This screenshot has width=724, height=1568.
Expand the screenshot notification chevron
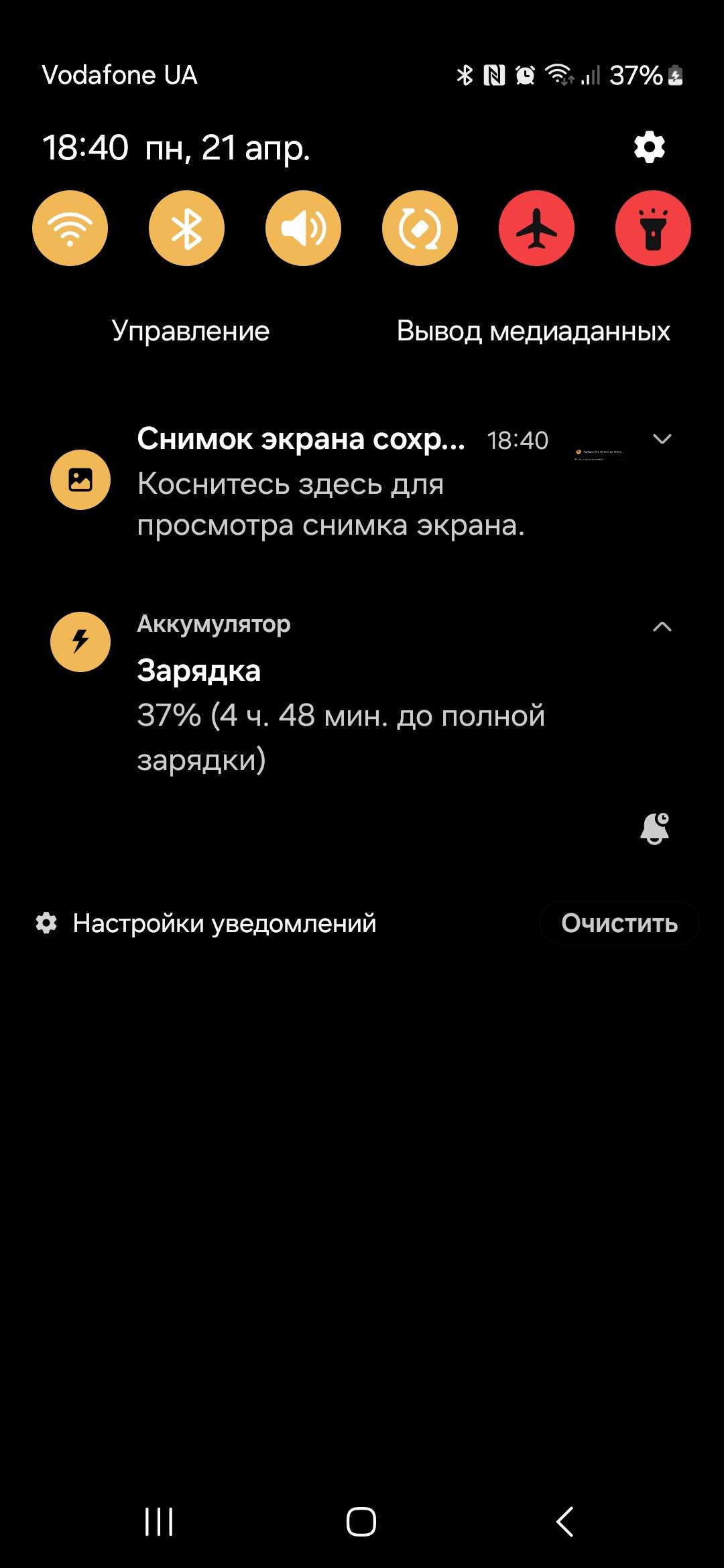point(662,440)
